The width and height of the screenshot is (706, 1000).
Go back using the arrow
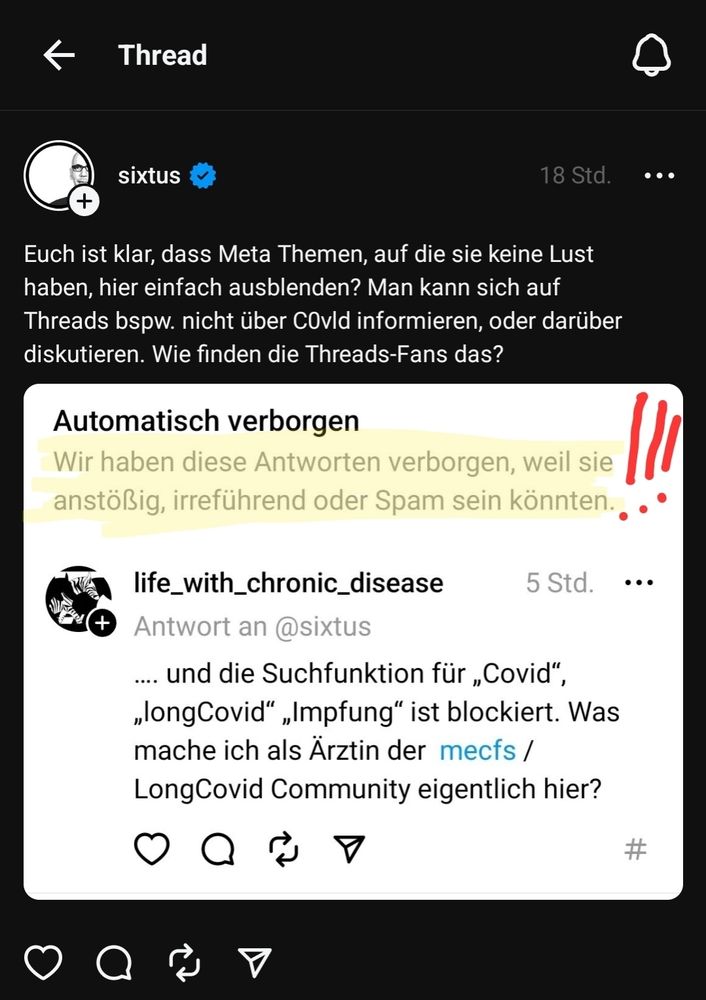59,55
